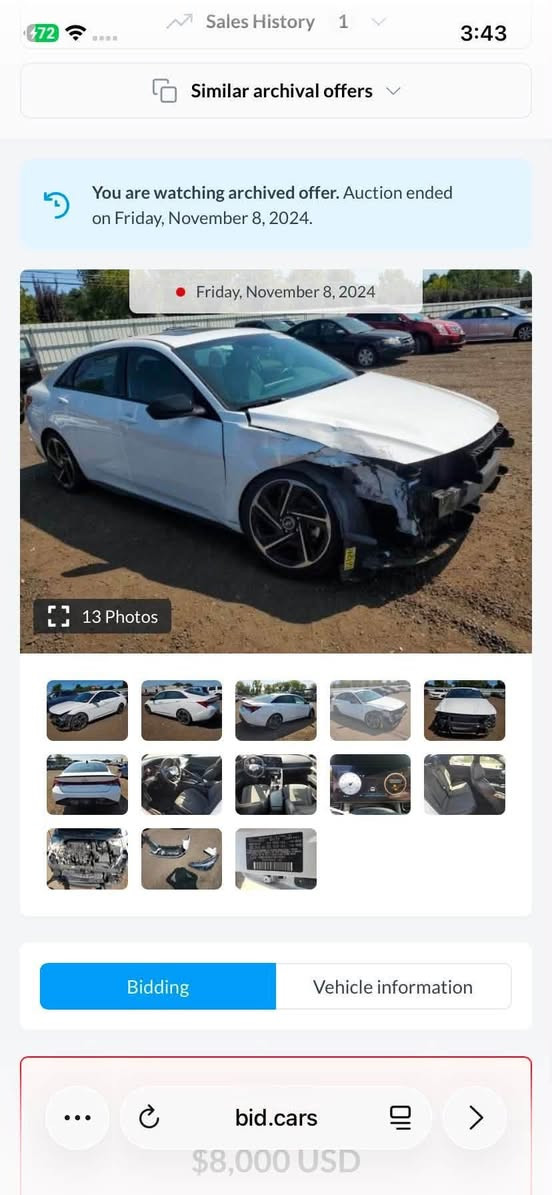
Task: View the engine bay thumbnail photo
Action: pos(87,858)
